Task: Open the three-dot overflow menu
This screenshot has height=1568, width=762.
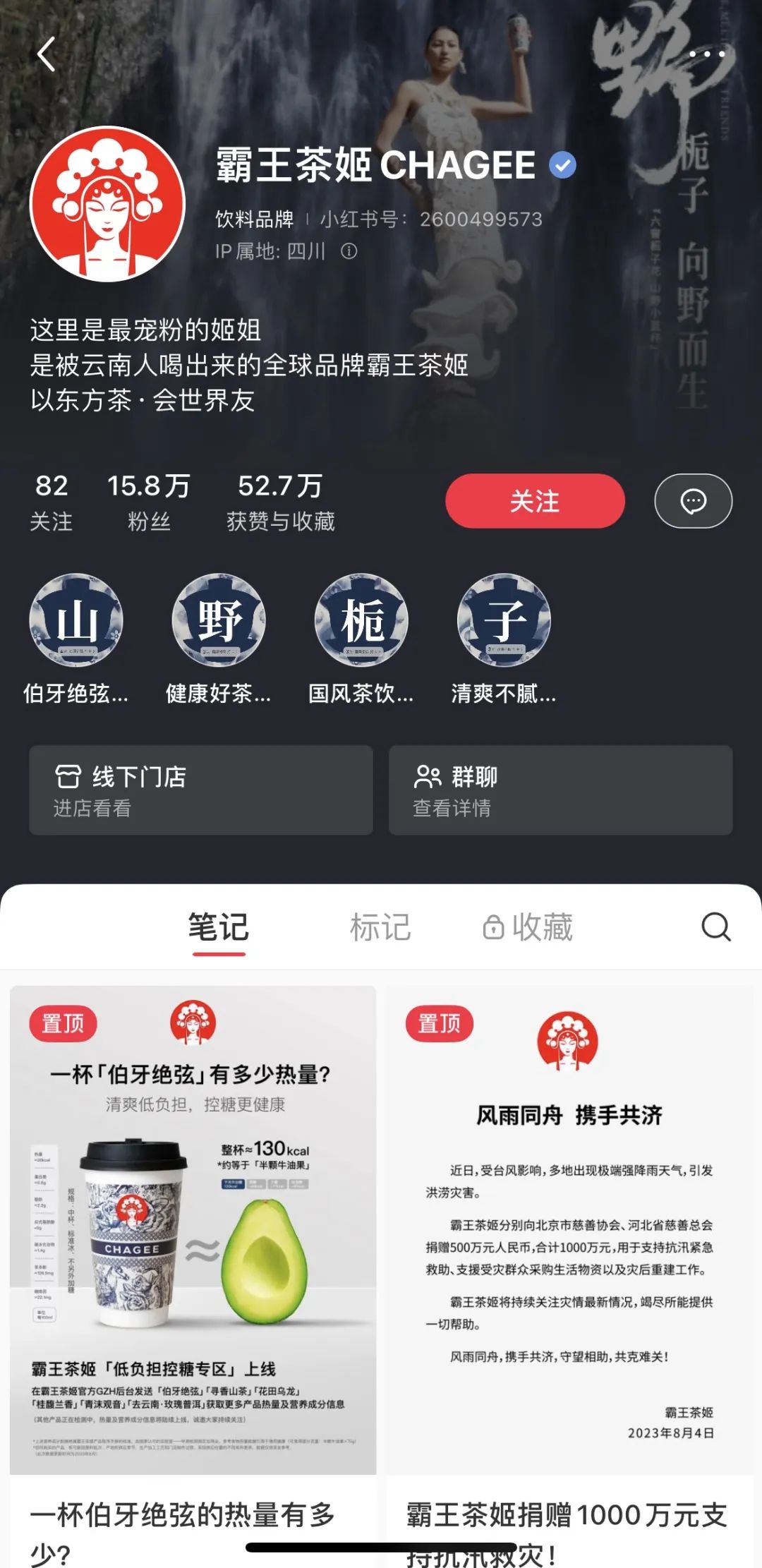Action: coord(706,54)
